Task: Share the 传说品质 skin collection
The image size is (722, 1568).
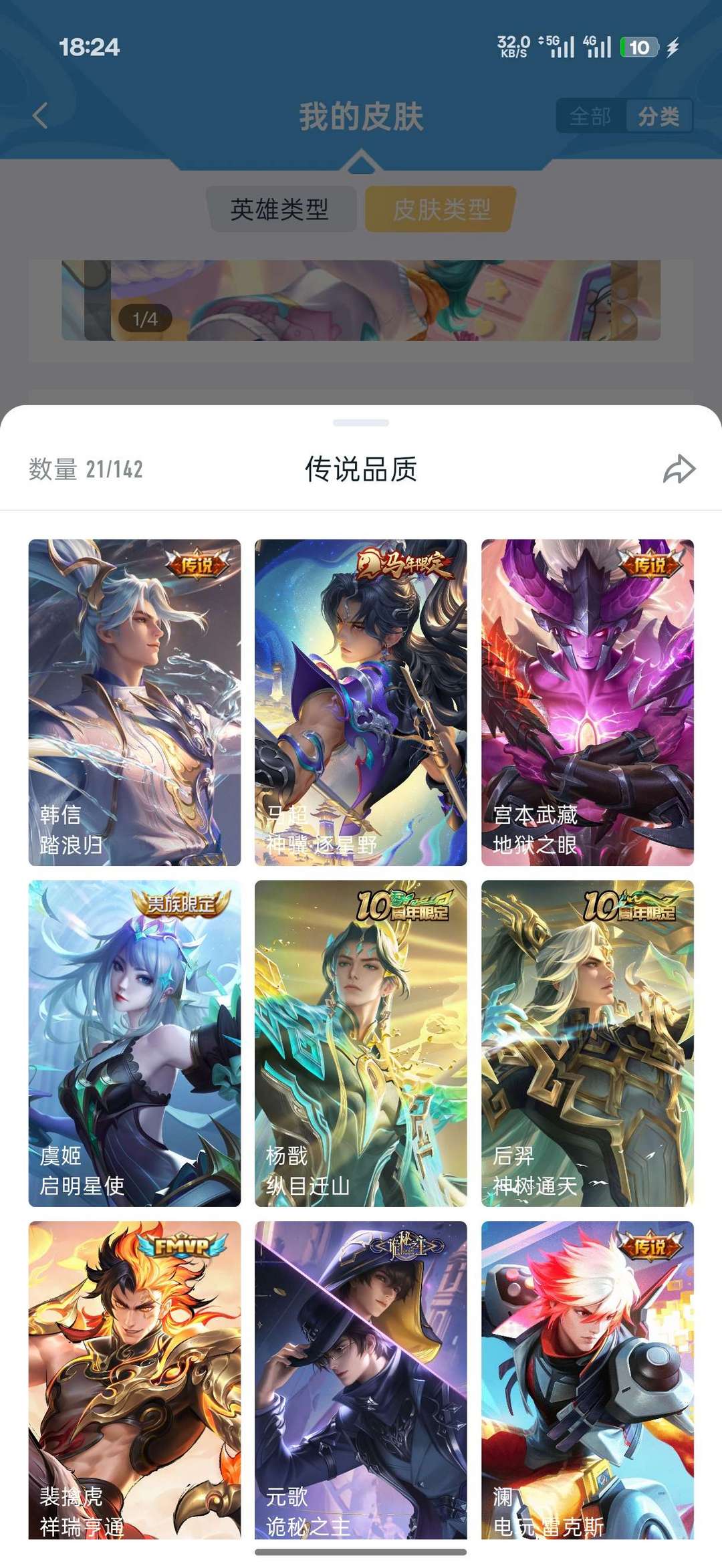Action: click(x=679, y=469)
